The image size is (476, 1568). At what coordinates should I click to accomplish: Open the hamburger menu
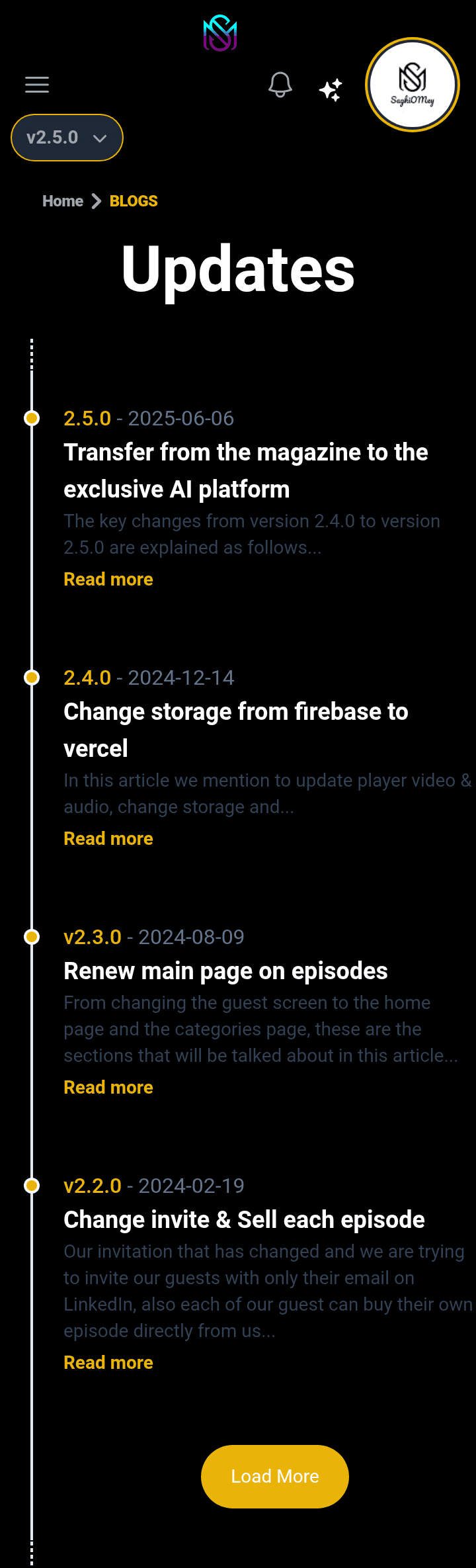pyautogui.click(x=37, y=85)
